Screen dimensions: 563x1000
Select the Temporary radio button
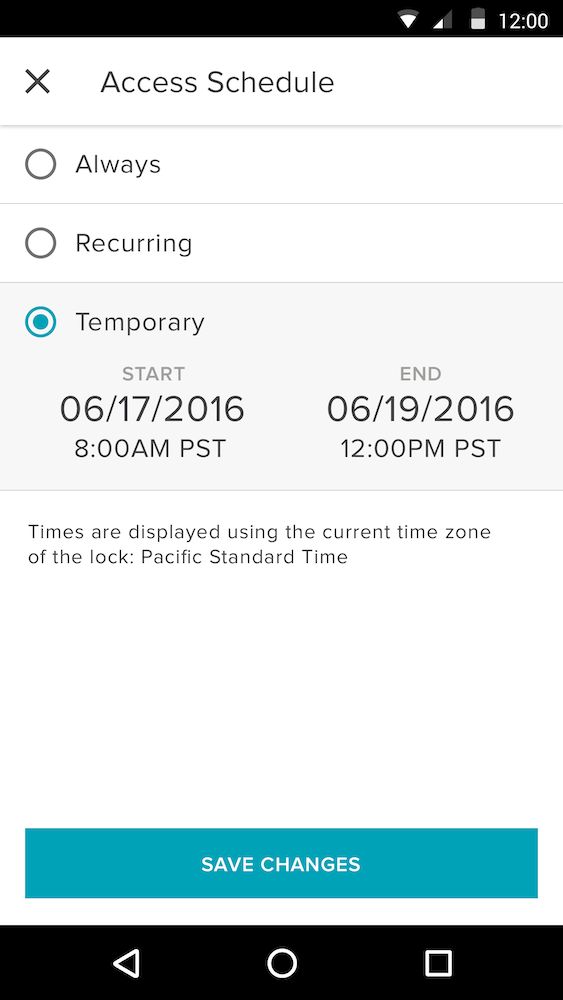point(41,322)
